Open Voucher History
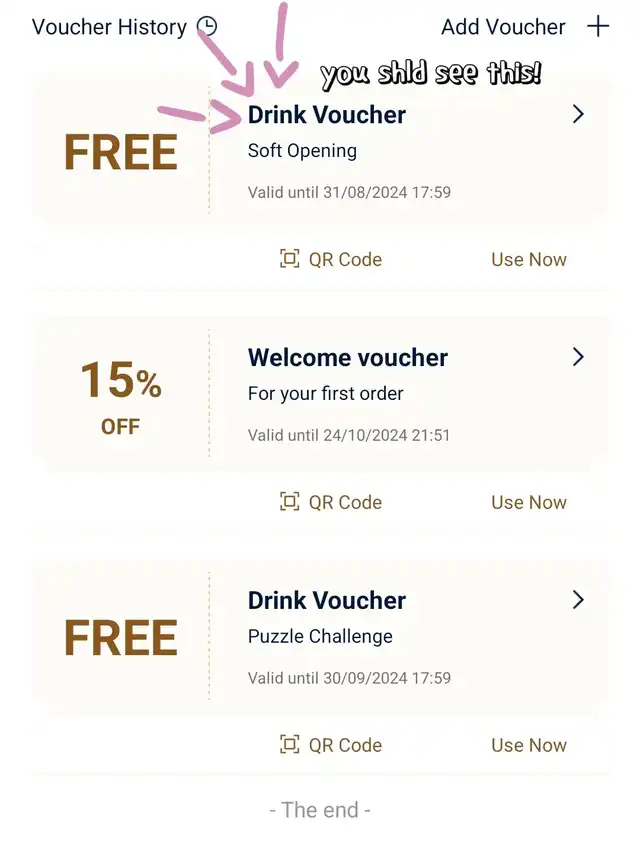 tap(124, 27)
